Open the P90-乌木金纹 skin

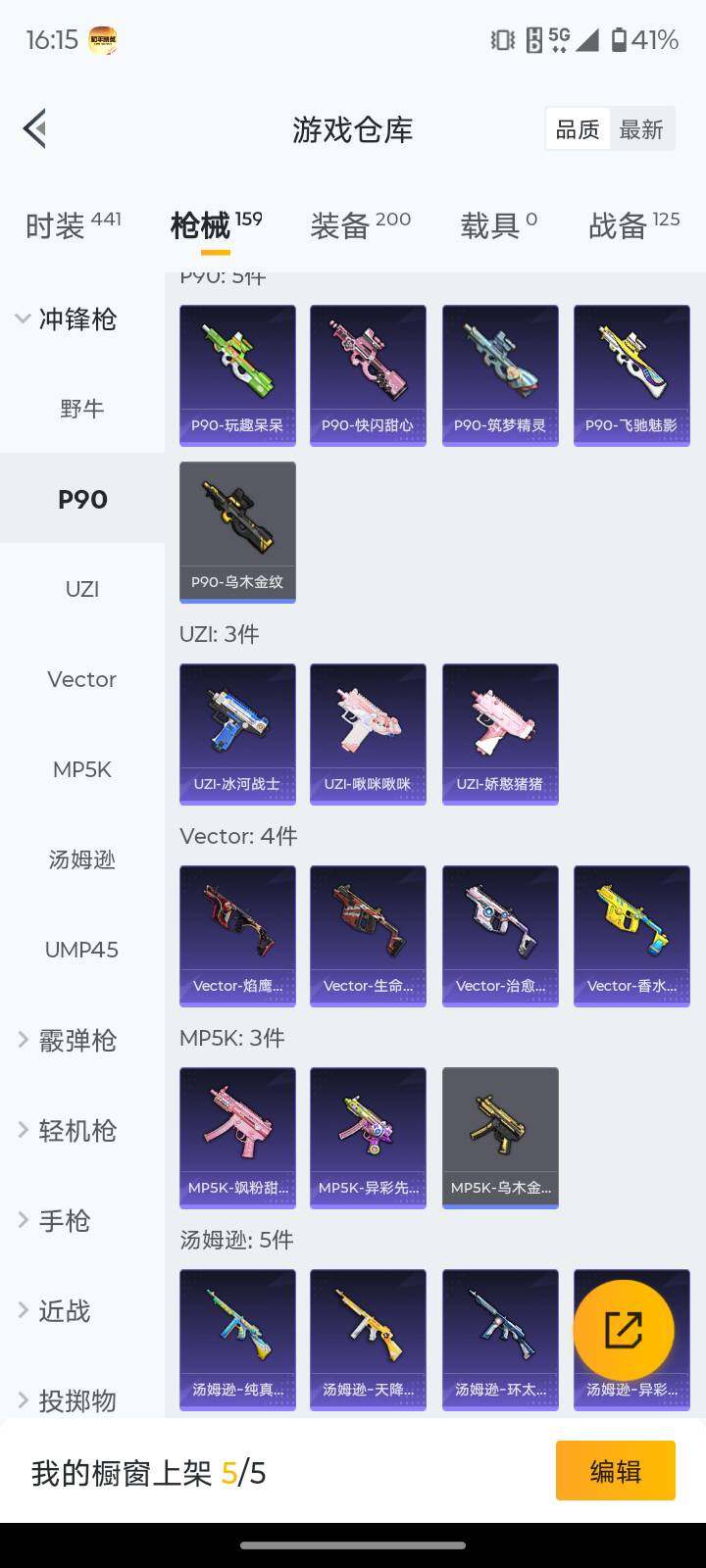point(237,532)
